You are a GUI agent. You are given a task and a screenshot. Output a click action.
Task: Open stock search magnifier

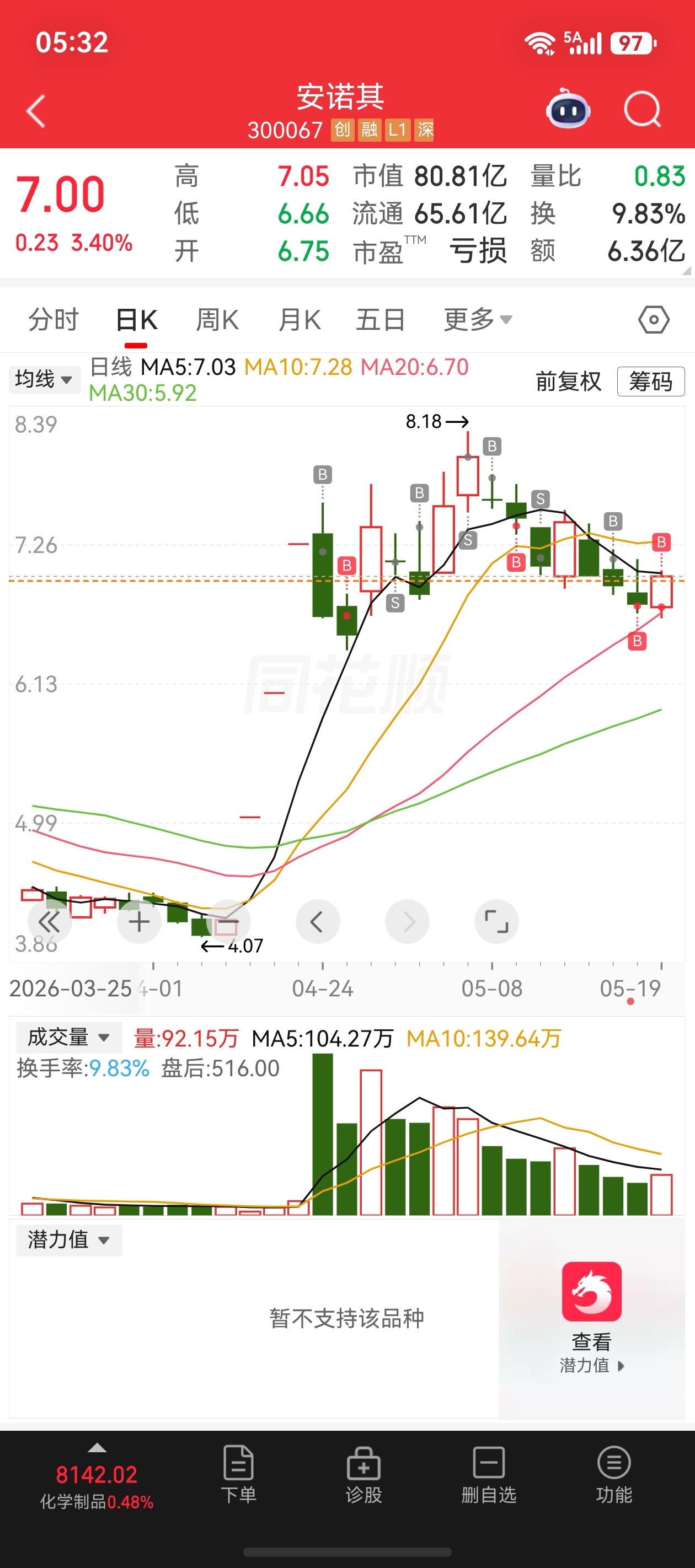tap(642, 110)
